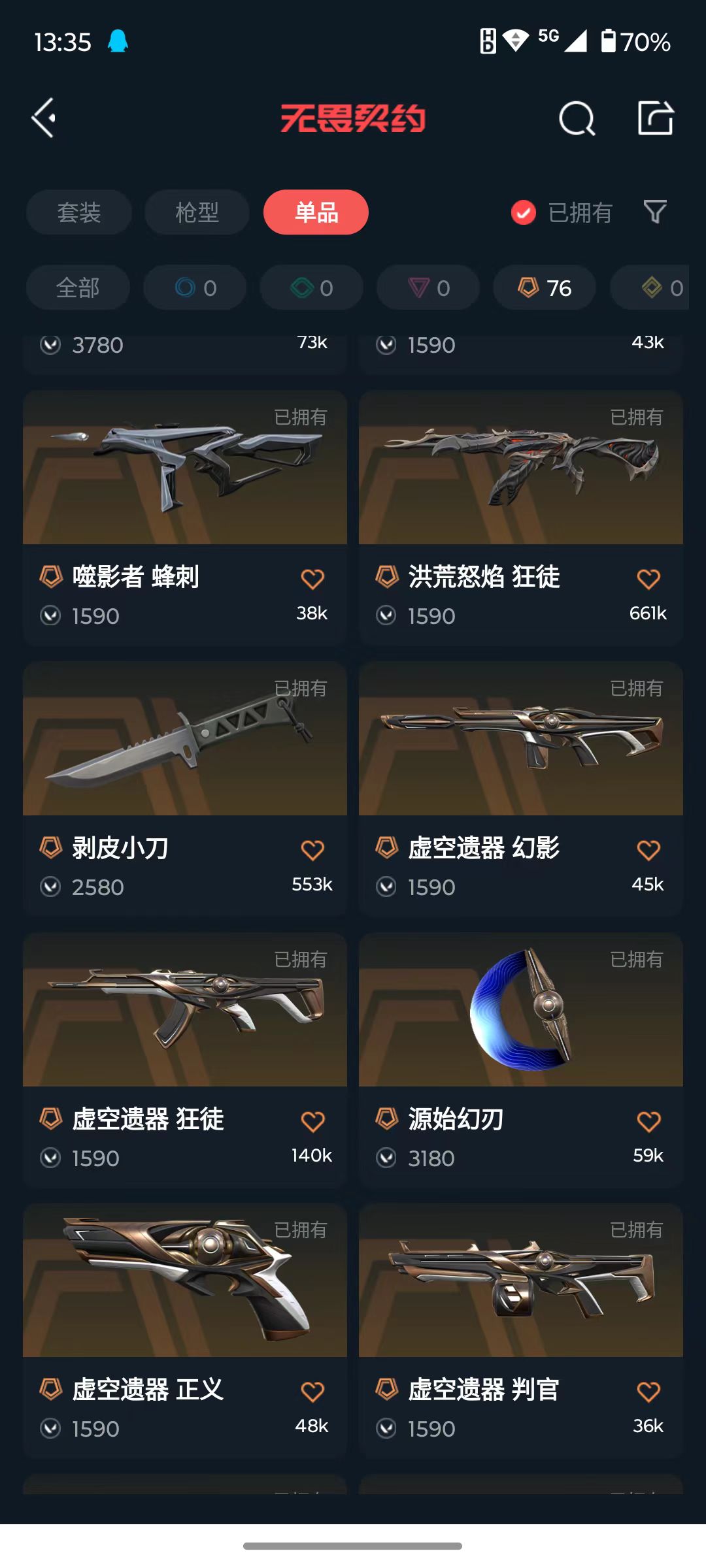Like the 剥皮小刀 skin
The height and width of the screenshot is (1568, 706).
(312, 850)
